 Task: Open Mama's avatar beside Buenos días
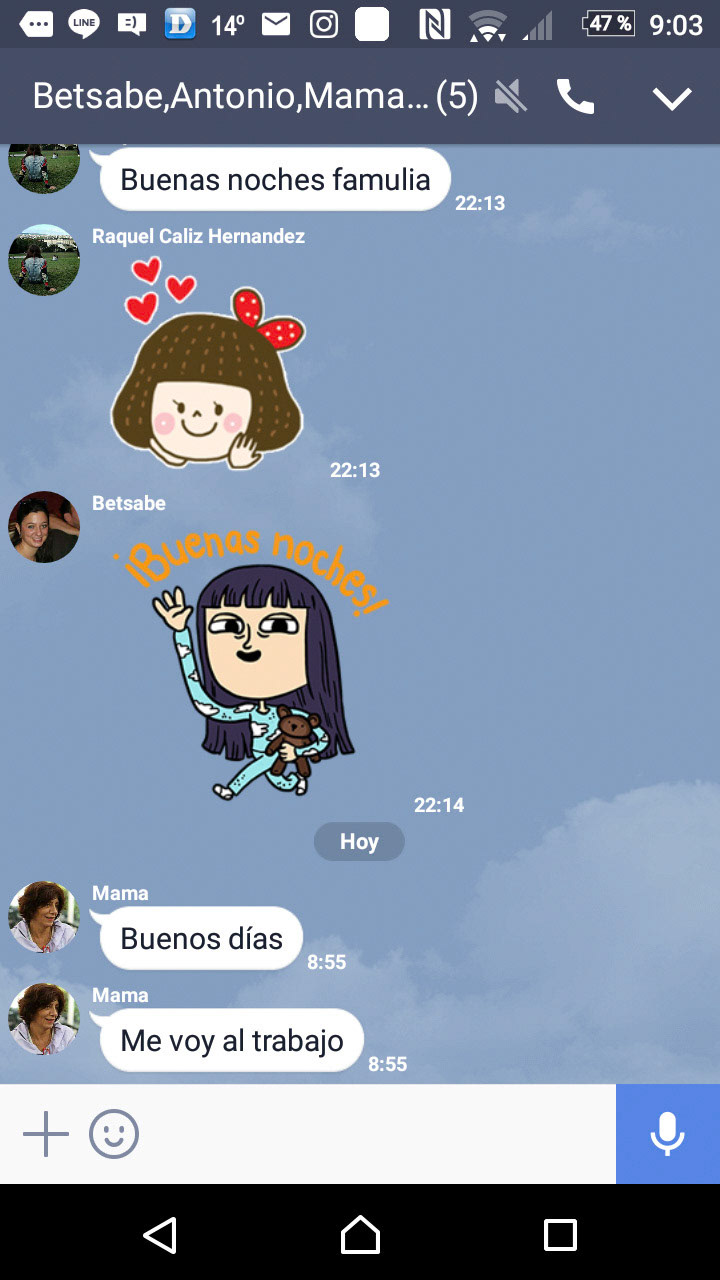coord(44,917)
